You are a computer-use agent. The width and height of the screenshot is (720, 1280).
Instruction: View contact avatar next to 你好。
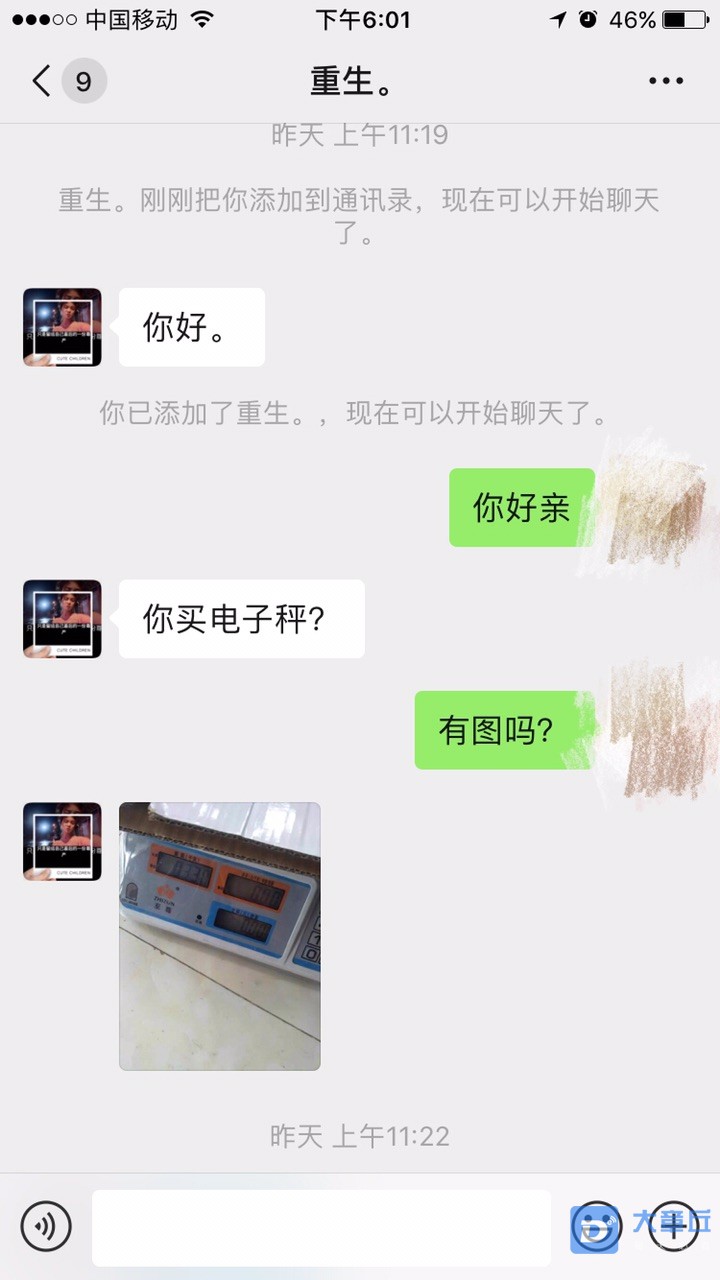click(x=62, y=327)
